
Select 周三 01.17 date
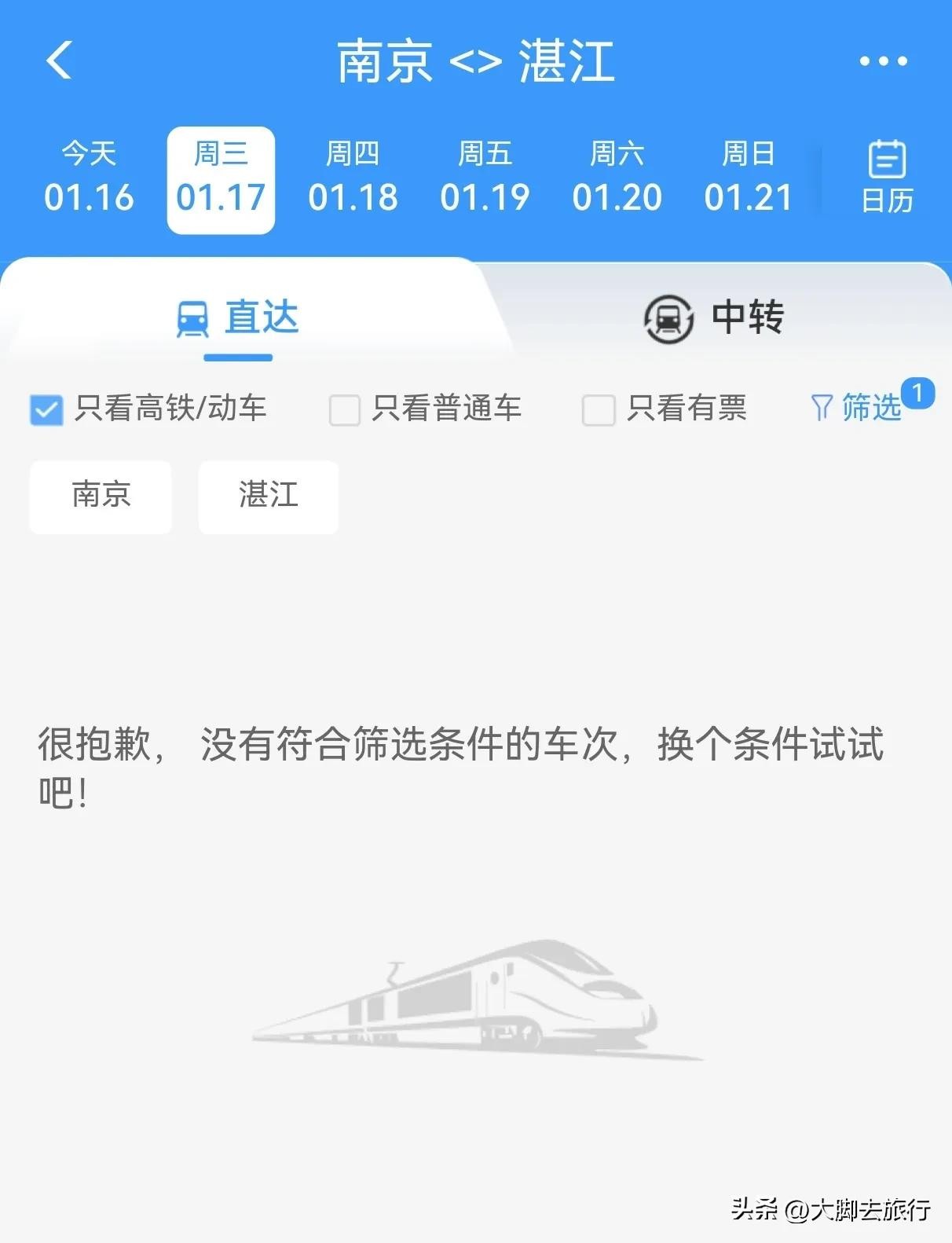click(x=221, y=180)
